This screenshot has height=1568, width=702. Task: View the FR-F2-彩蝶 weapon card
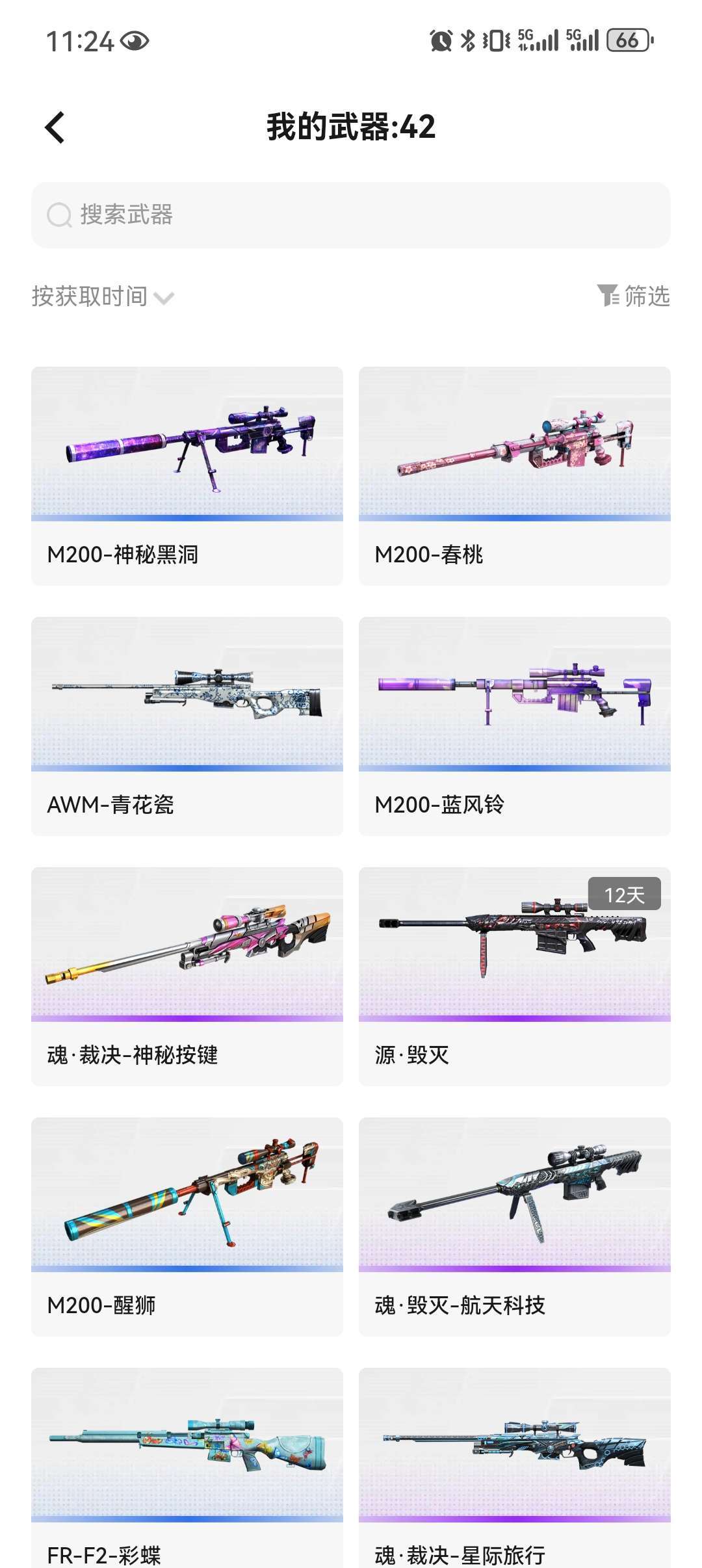[x=187, y=1469]
